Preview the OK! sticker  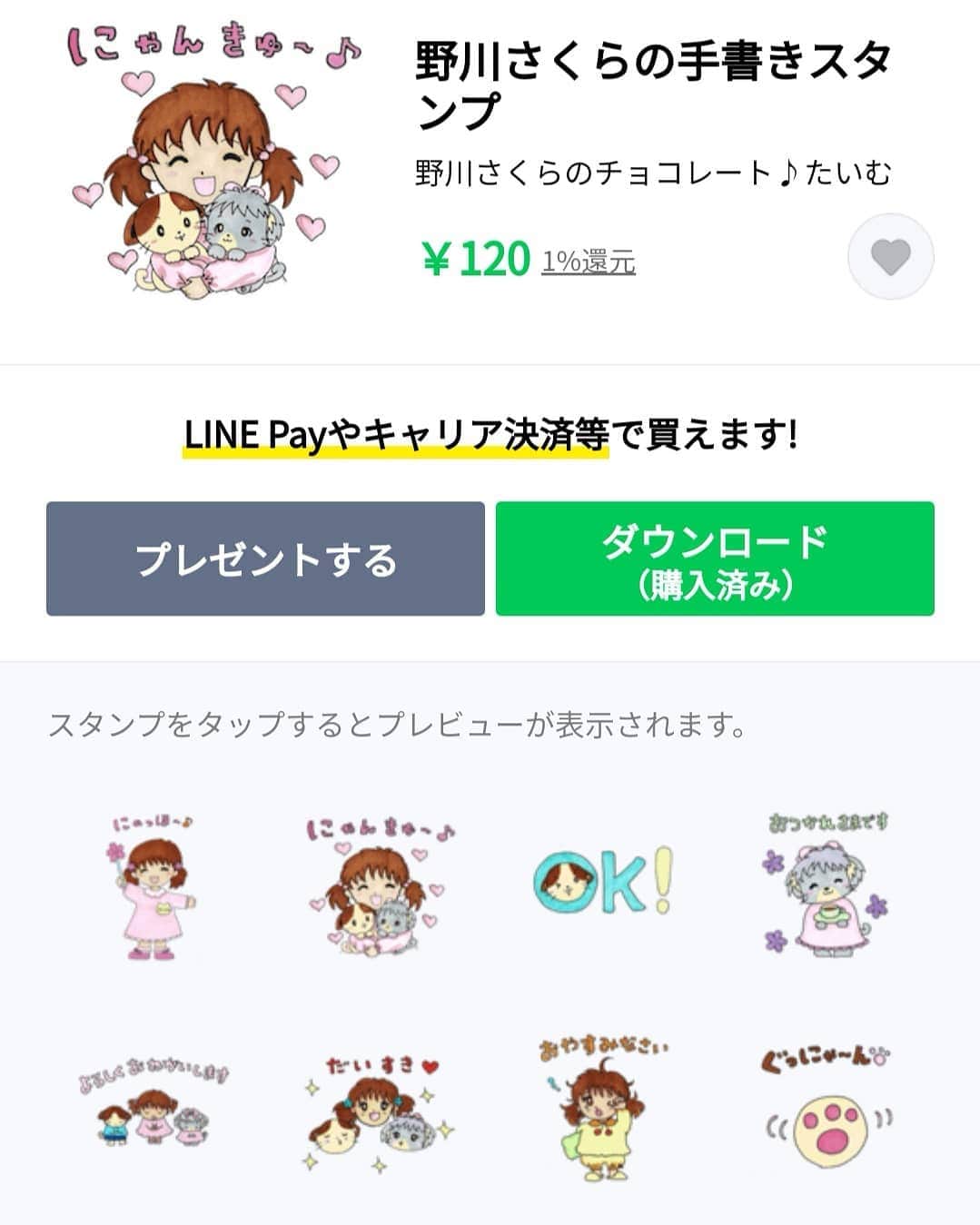[x=603, y=881]
